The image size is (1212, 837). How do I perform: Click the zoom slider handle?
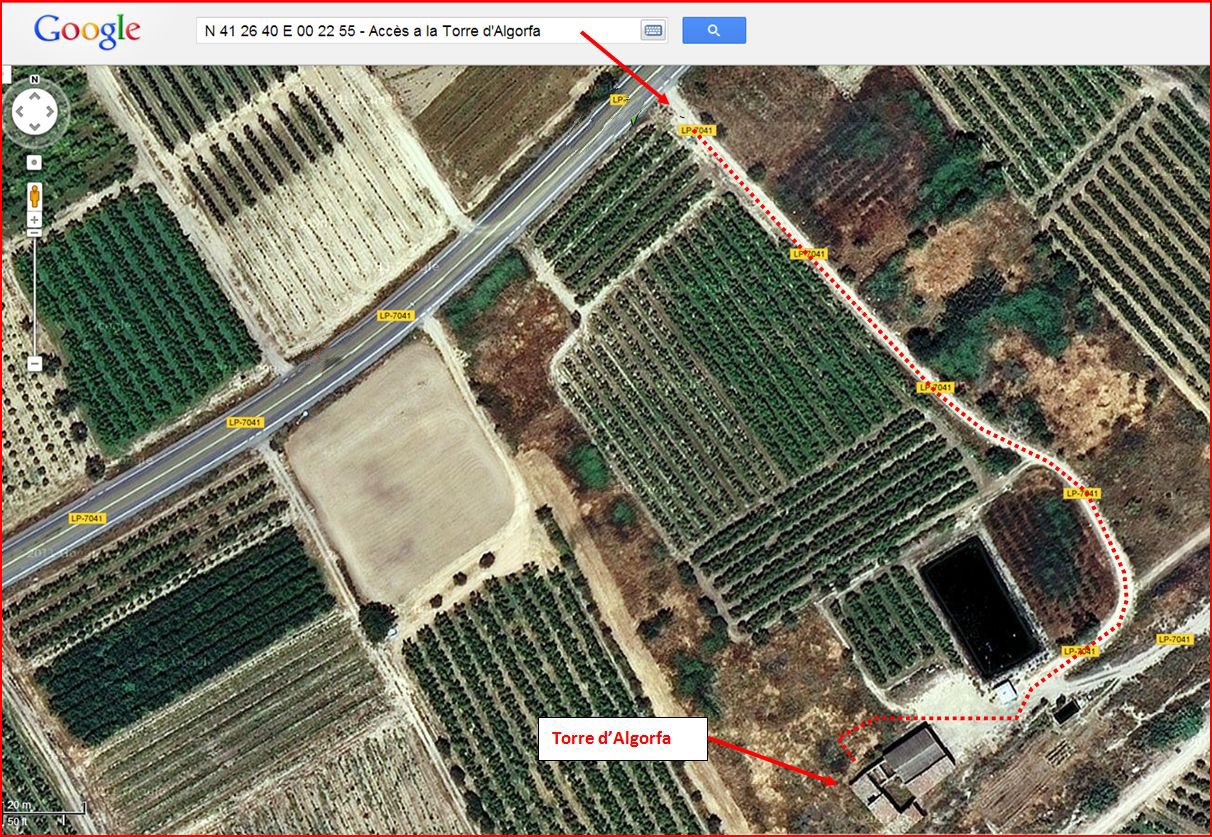(34, 233)
